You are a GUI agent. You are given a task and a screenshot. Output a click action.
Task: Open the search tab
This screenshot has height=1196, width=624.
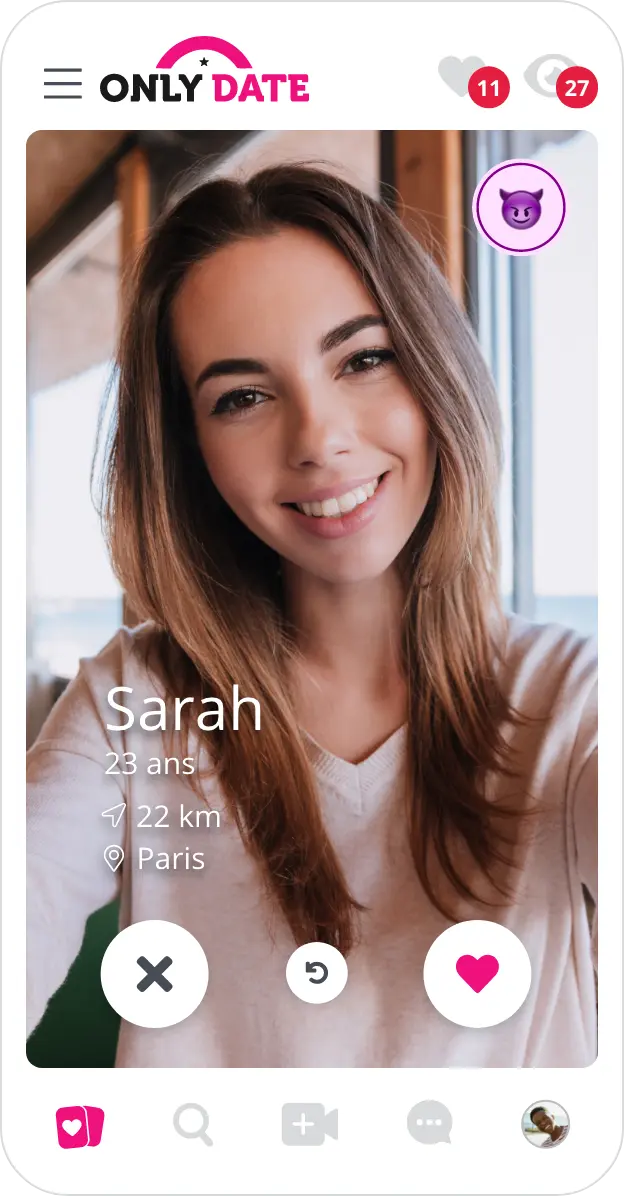[192, 1125]
